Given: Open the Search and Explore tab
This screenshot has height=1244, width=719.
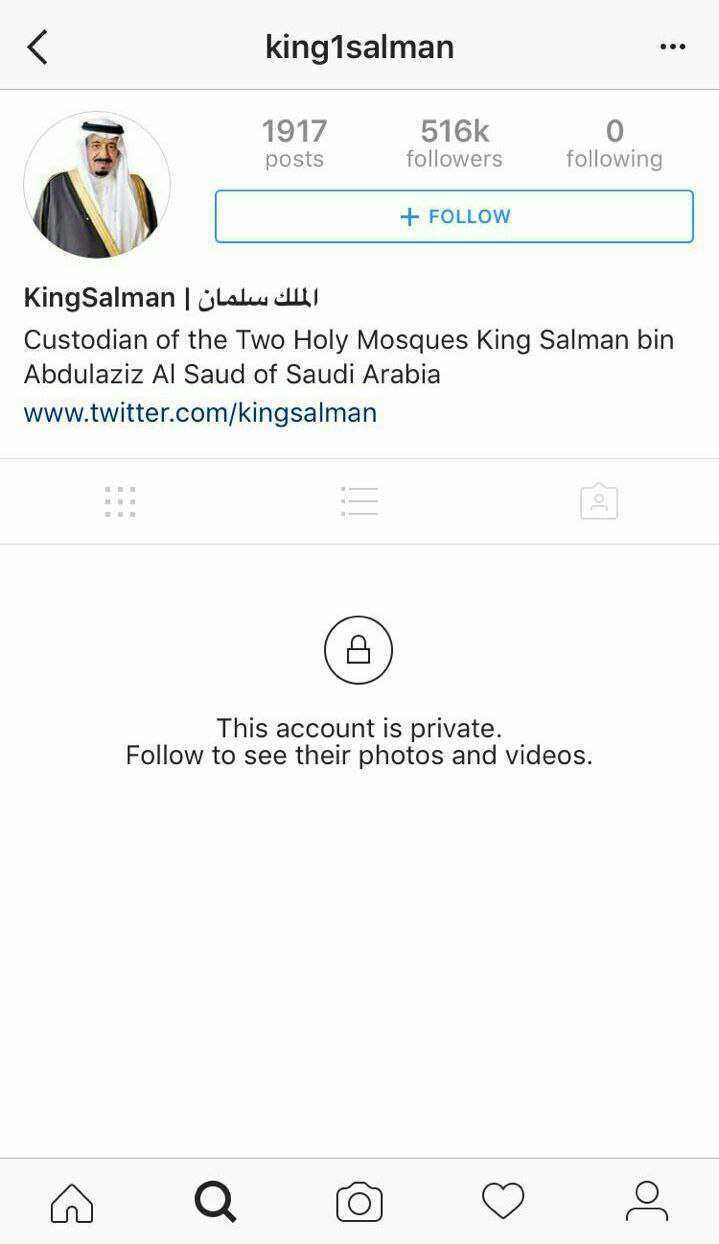Looking at the screenshot, I should click(x=215, y=1202).
